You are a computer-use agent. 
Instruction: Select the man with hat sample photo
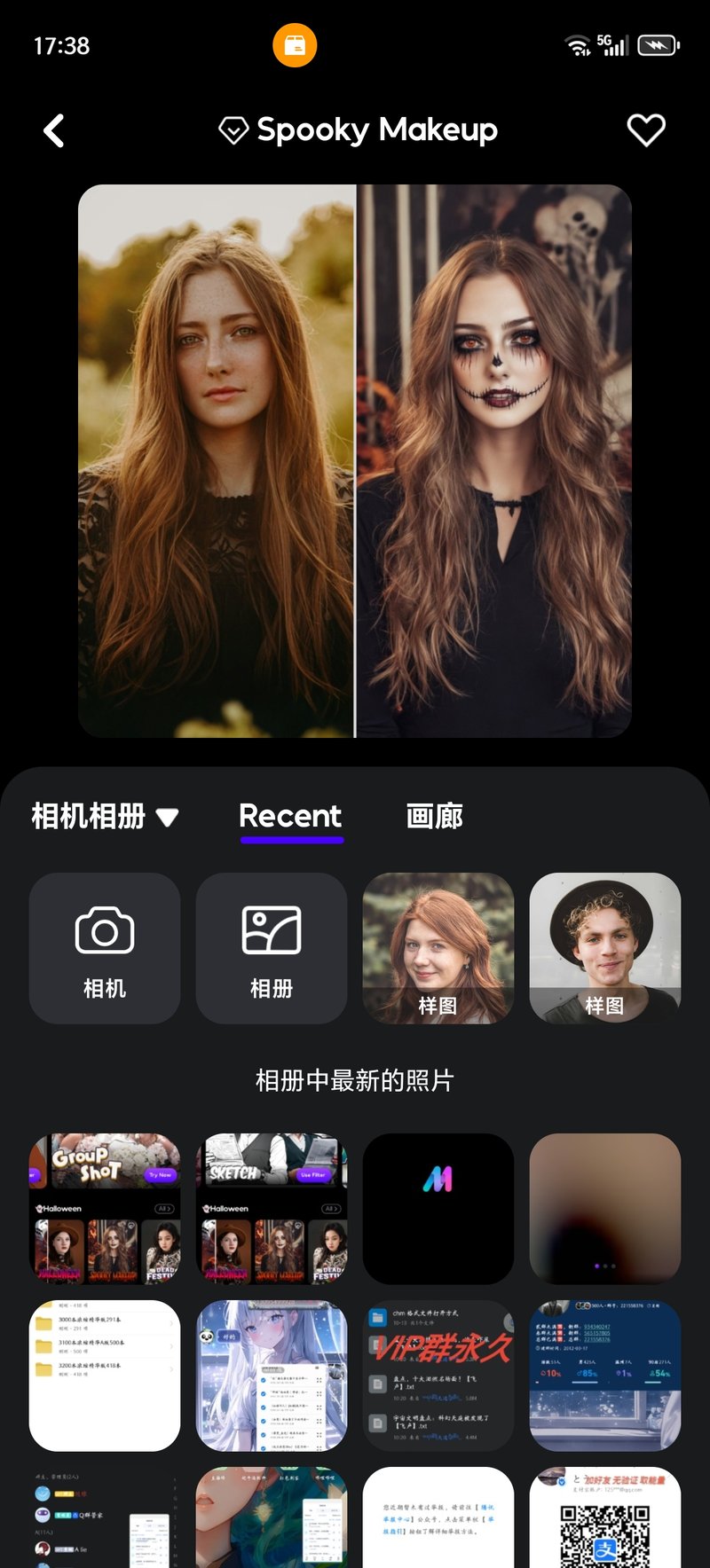[x=605, y=948]
